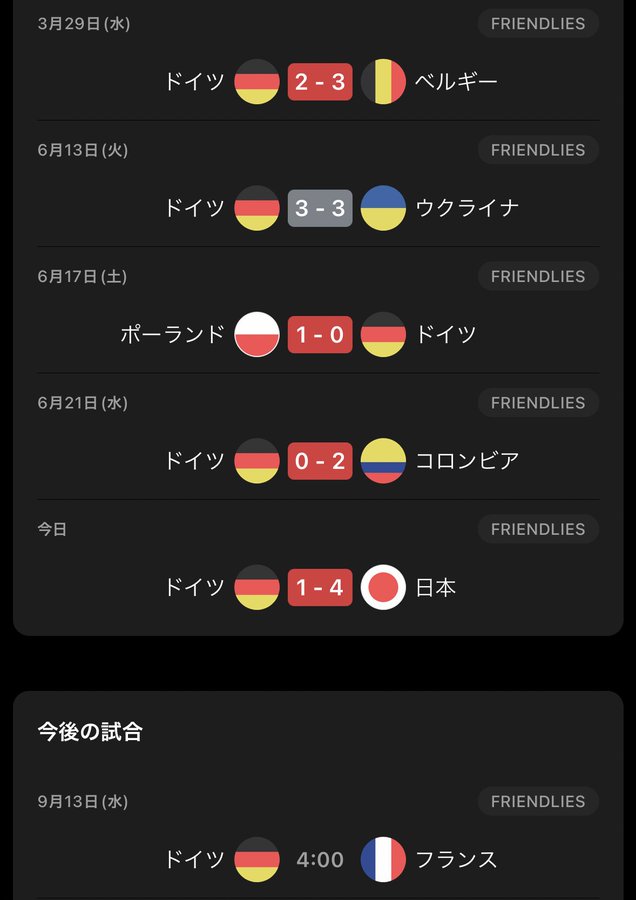Open the Germany vs Ukraine 3-3 match
The image size is (636, 900).
click(x=320, y=207)
